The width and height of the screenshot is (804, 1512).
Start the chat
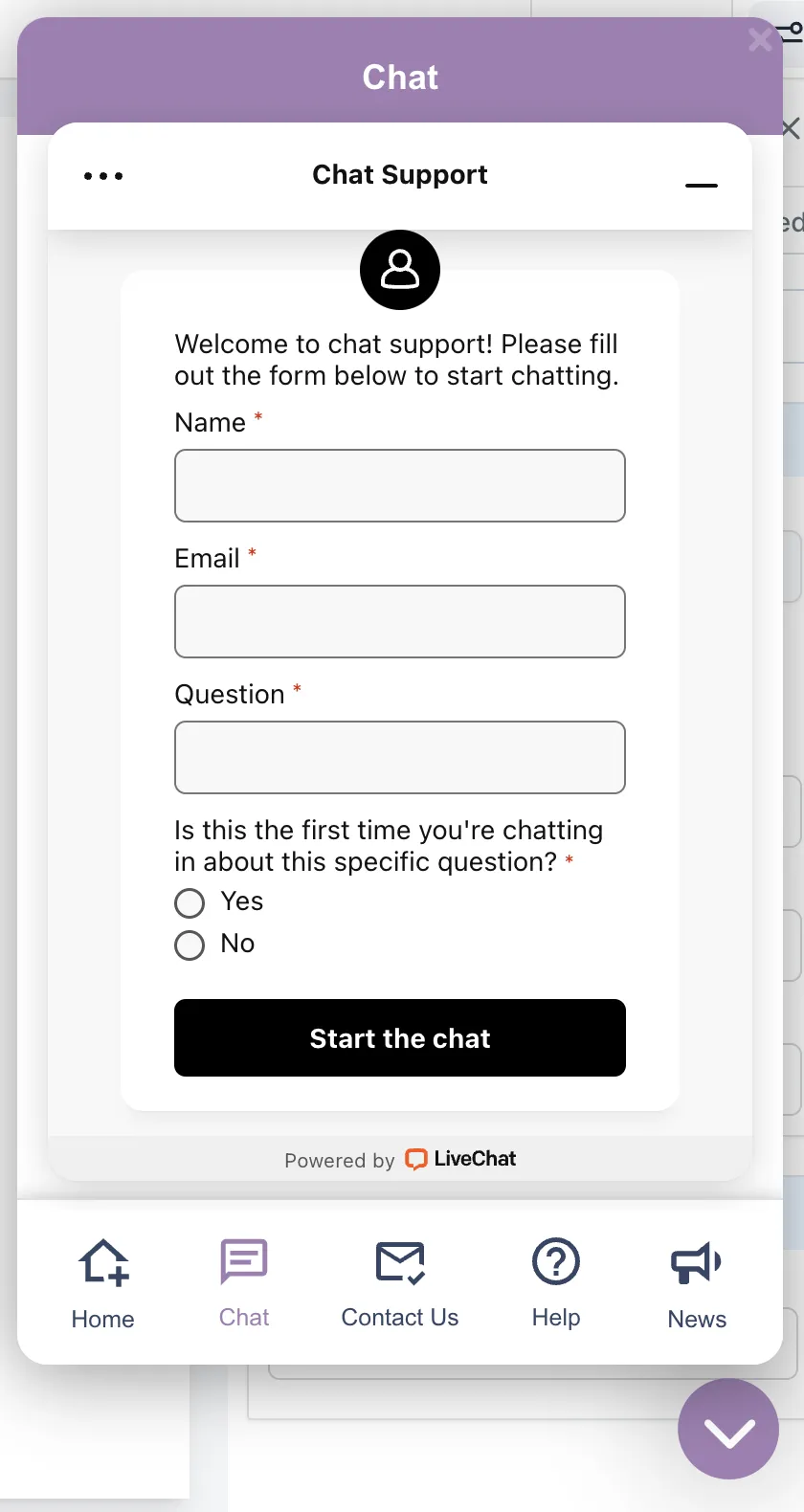click(x=399, y=1037)
